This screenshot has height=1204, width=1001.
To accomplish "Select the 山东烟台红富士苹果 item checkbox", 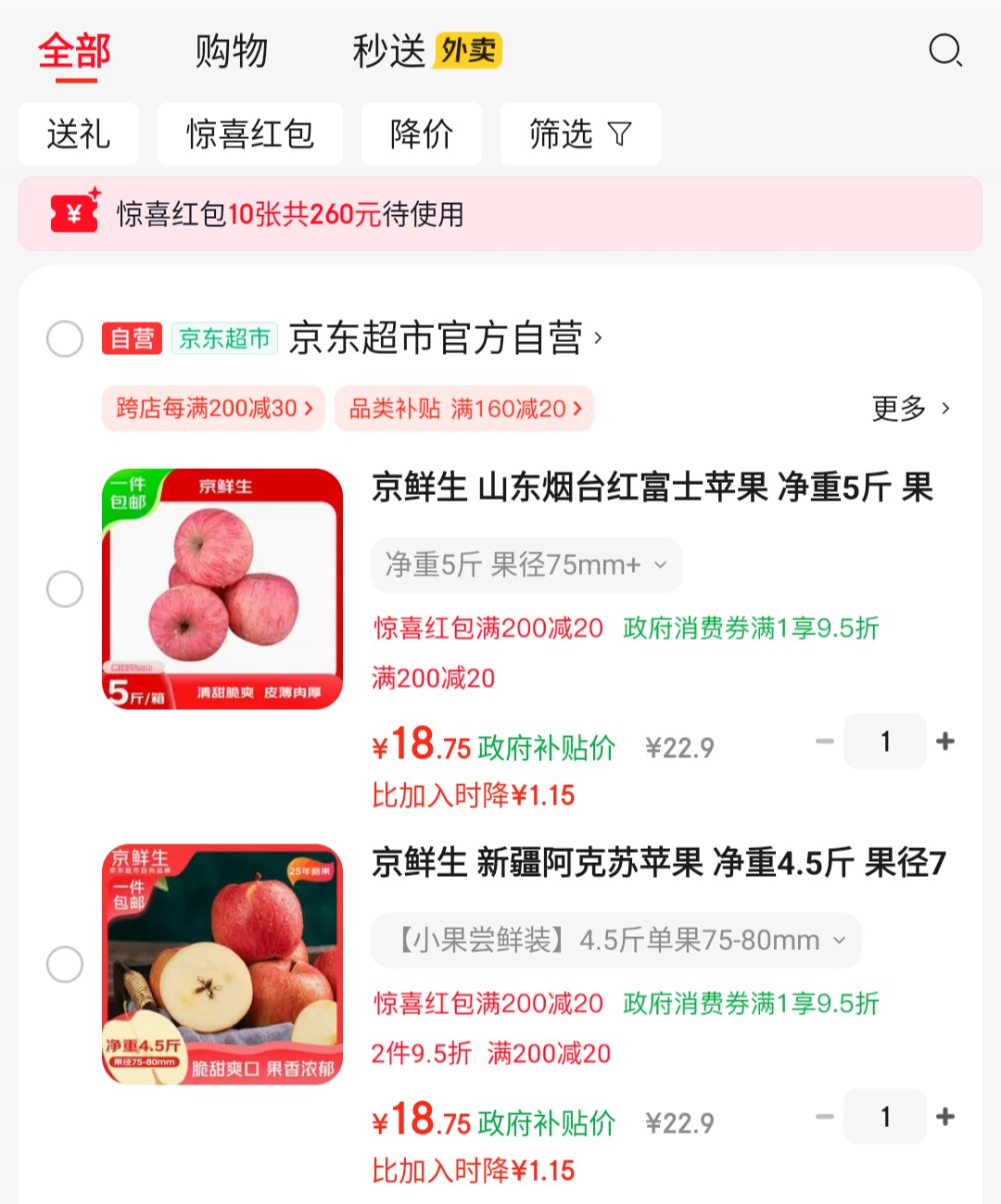I will pyautogui.click(x=65, y=589).
